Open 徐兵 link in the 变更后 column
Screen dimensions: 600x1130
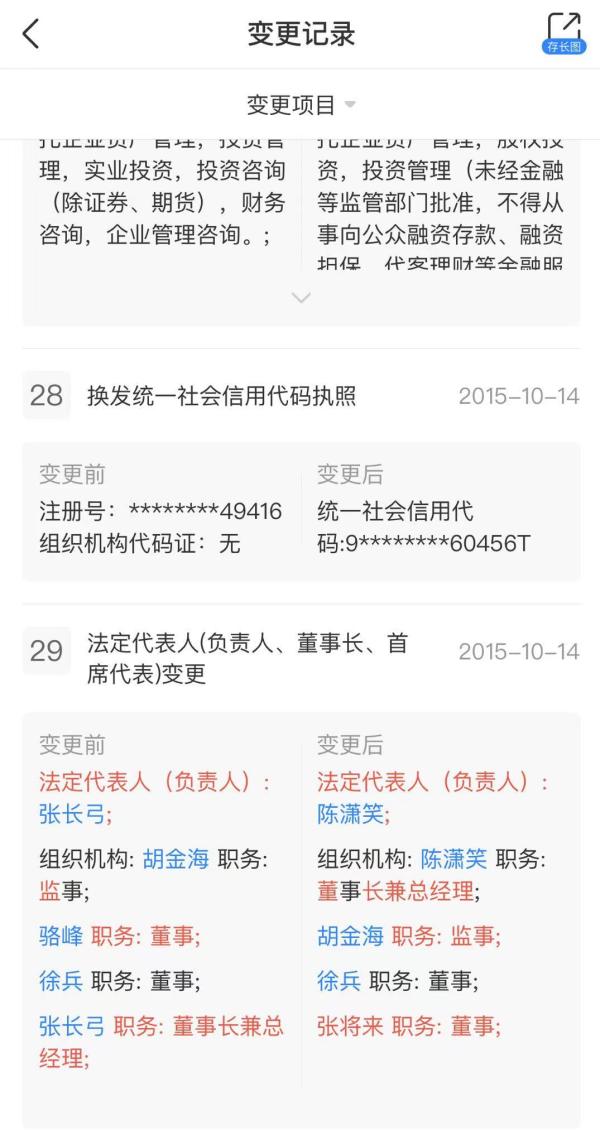point(339,981)
